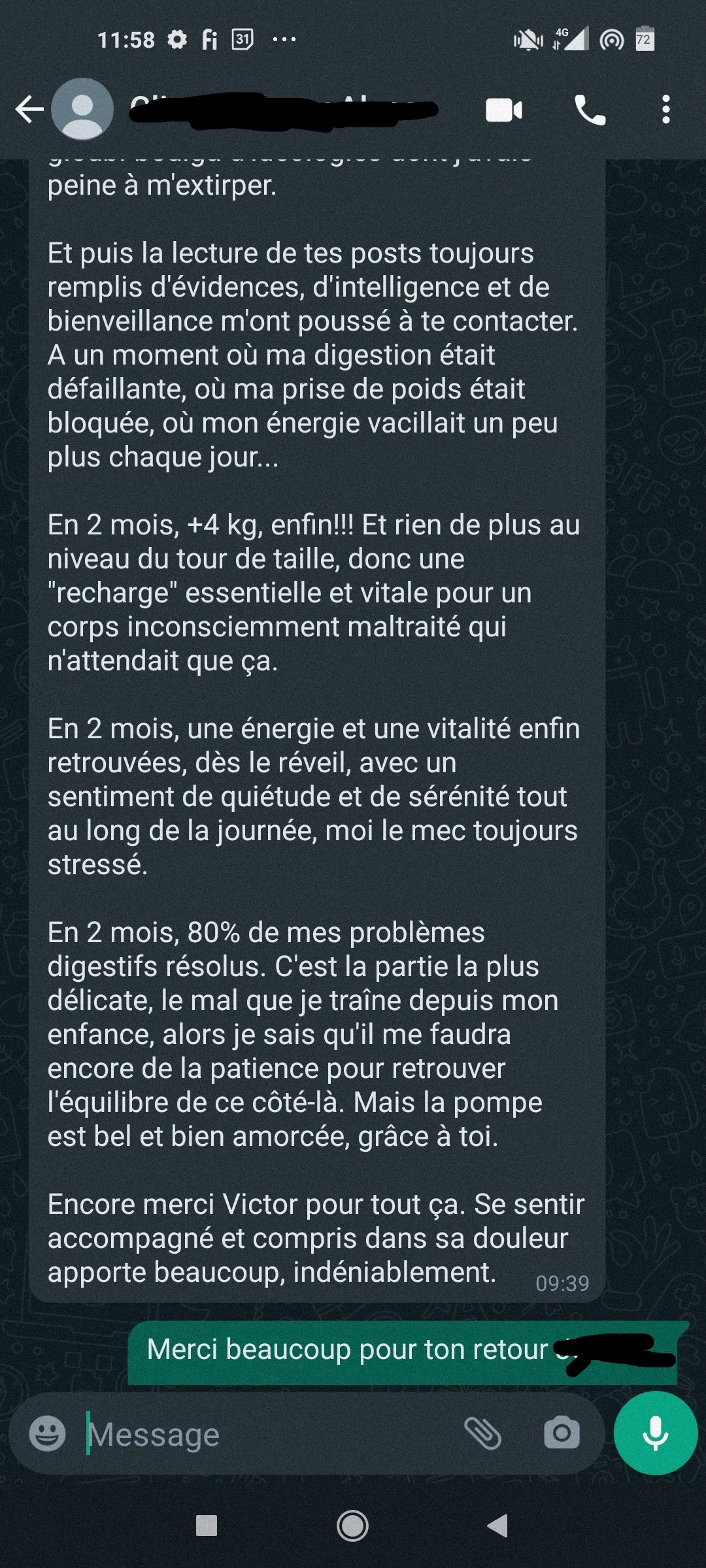This screenshot has height=1568, width=706.
Task: Go back to the chat list
Action: click(x=29, y=109)
